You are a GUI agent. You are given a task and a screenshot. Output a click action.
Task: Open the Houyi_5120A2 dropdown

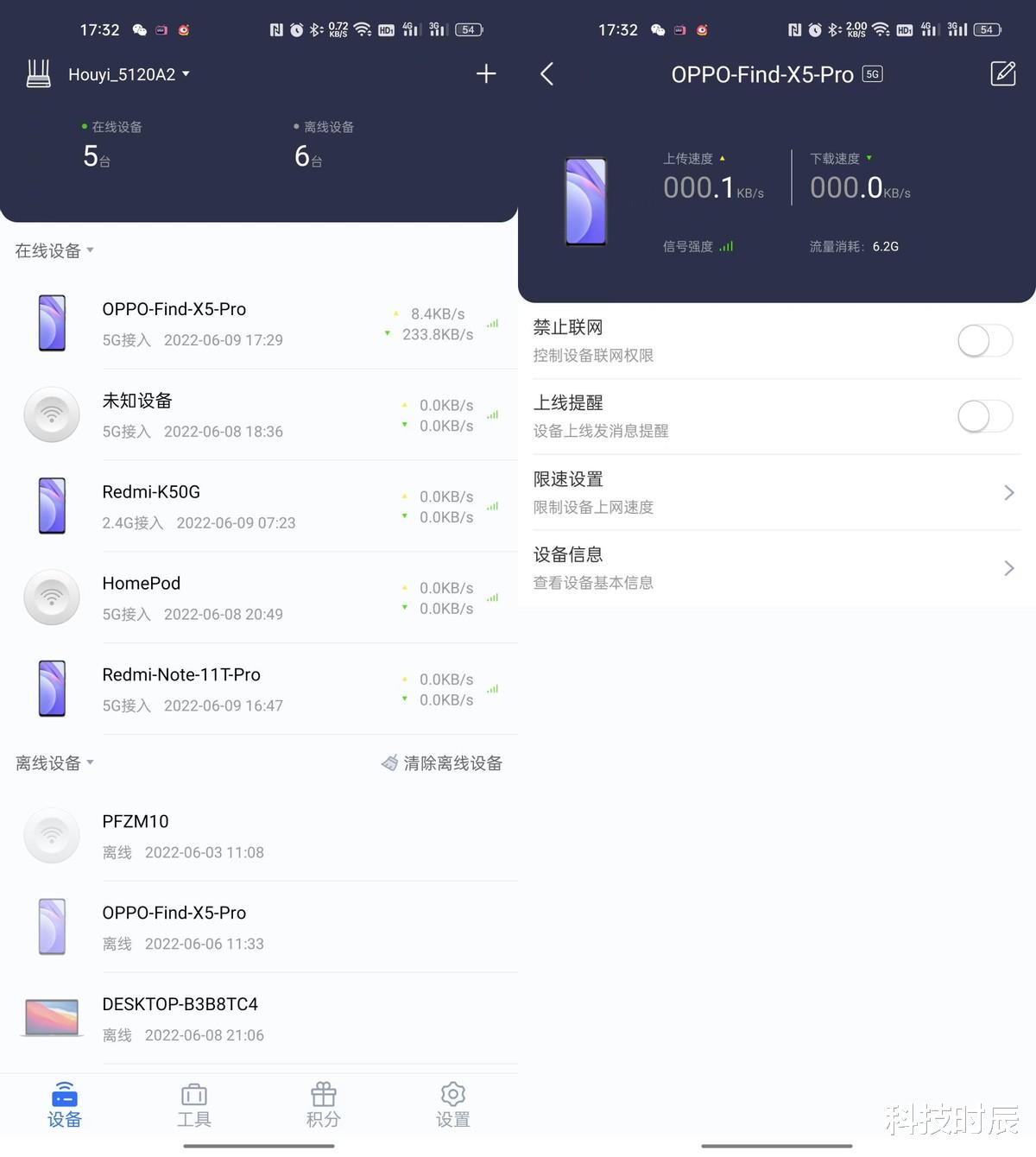(185, 74)
